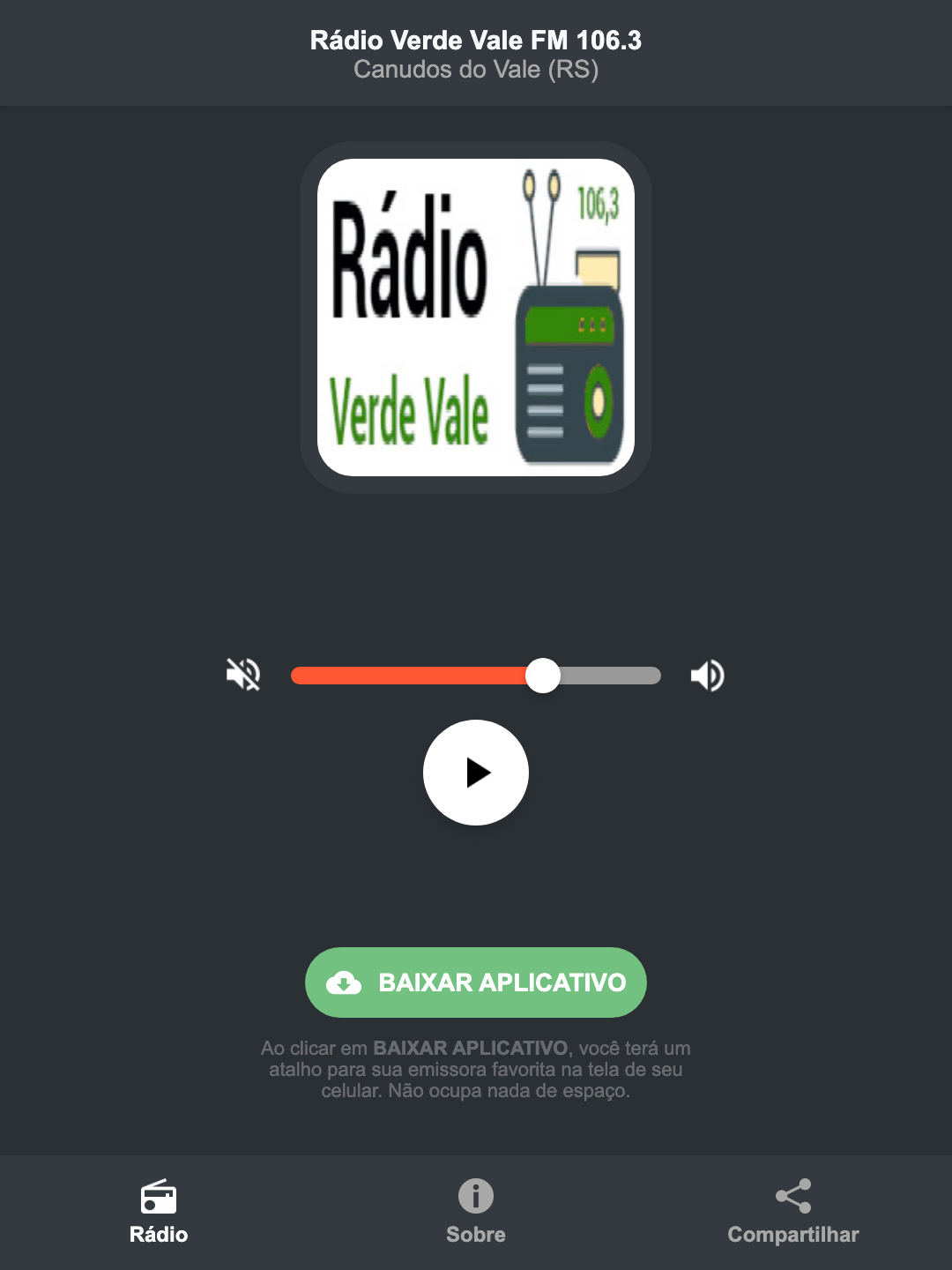The width and height of the screenshot is (952, 1270).
Task: Start playback of Rádio Verde Vale
Action: tap(475, 773)
